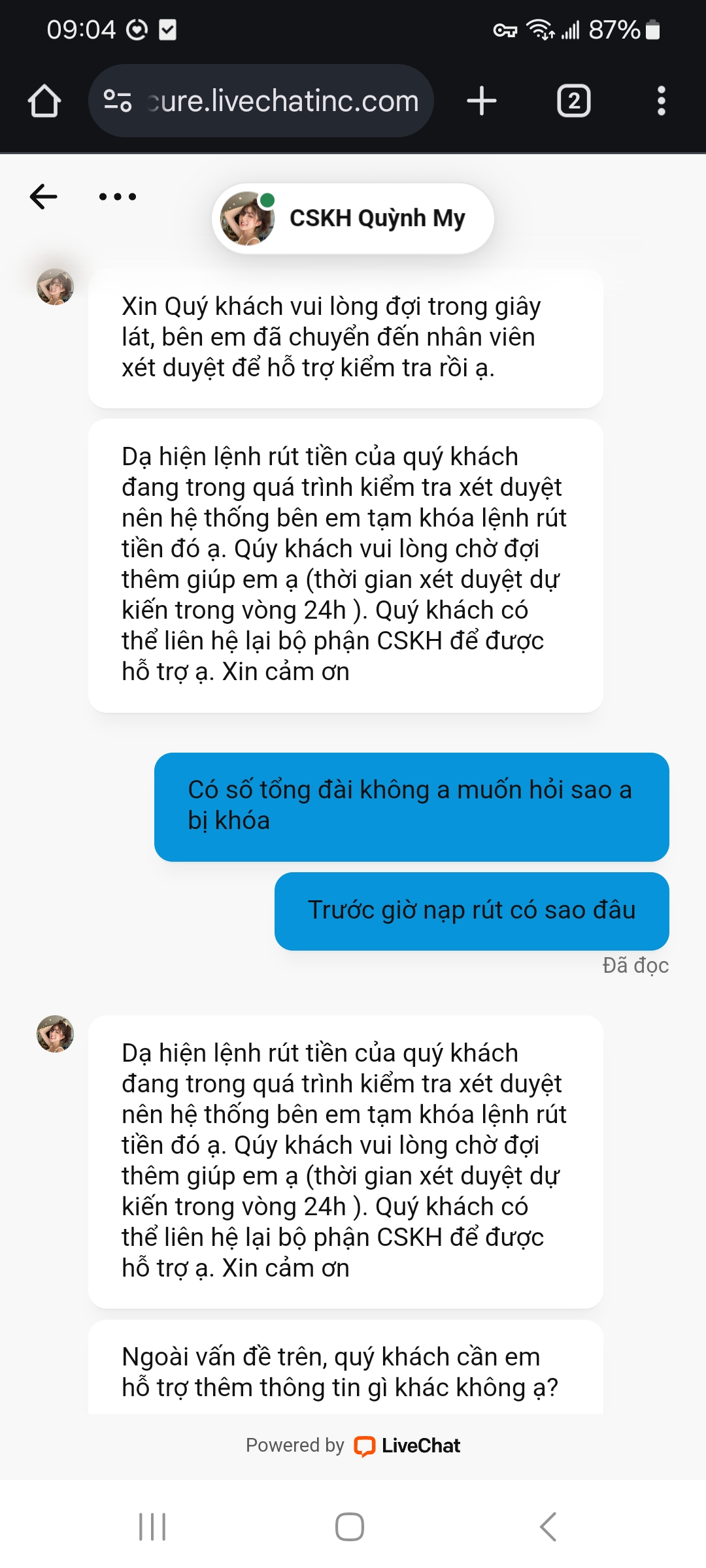Open a new browser tab
This screenshot has width=706, height=1568.
pyautogui.click(x=482, y=101)
